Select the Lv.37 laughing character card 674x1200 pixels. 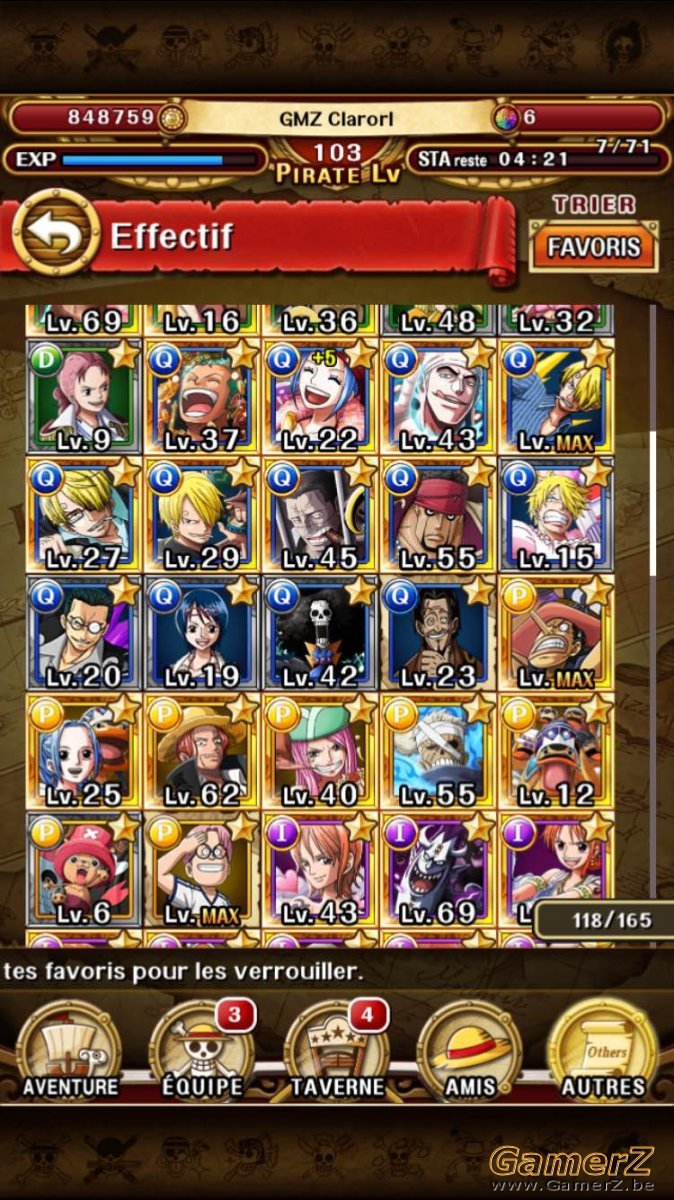coord(201,396)
